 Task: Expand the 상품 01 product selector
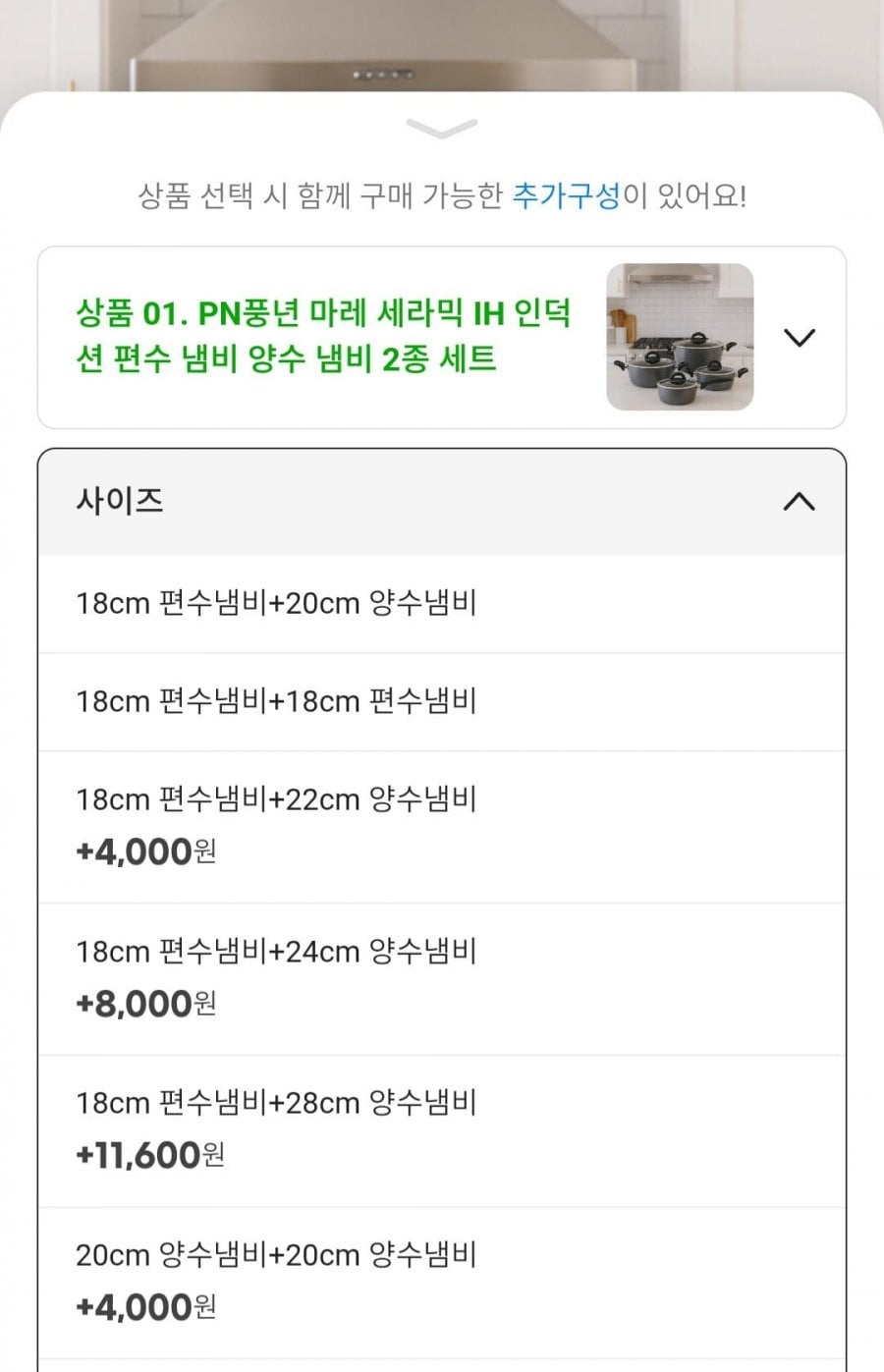[x=800, y=338]
